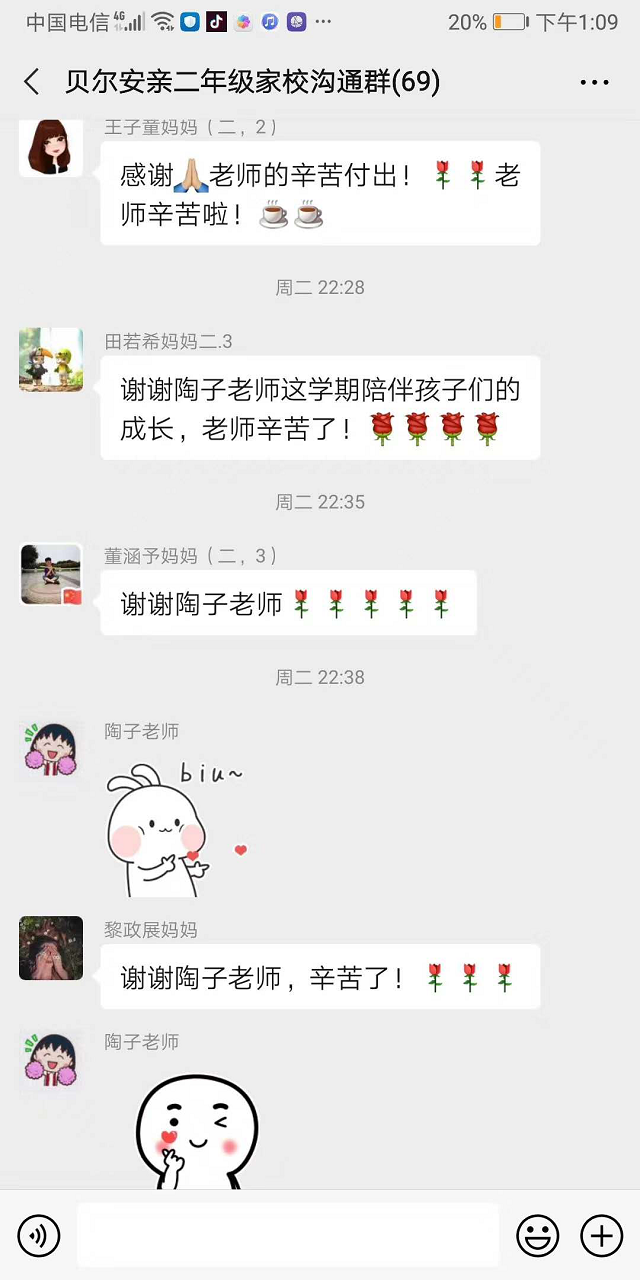
Task: Open the chat info overflow menu
Action: click(x=594, y=83)
